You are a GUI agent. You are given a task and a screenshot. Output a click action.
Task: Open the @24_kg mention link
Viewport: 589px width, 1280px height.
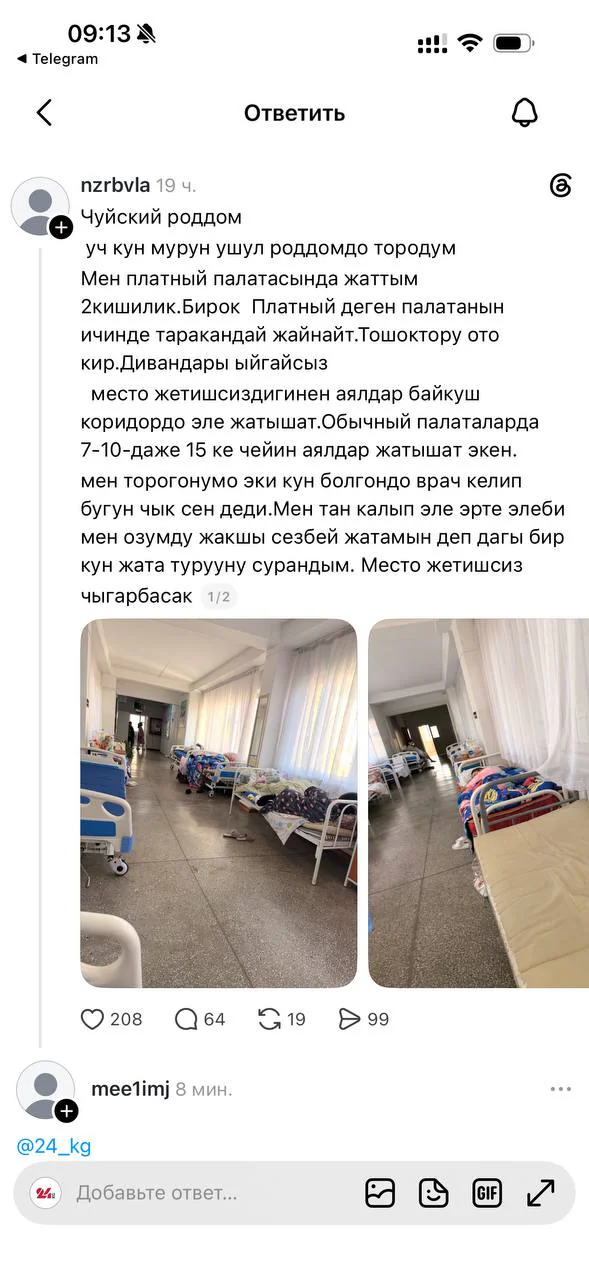pyautogui.click(x=53, y=1146)
